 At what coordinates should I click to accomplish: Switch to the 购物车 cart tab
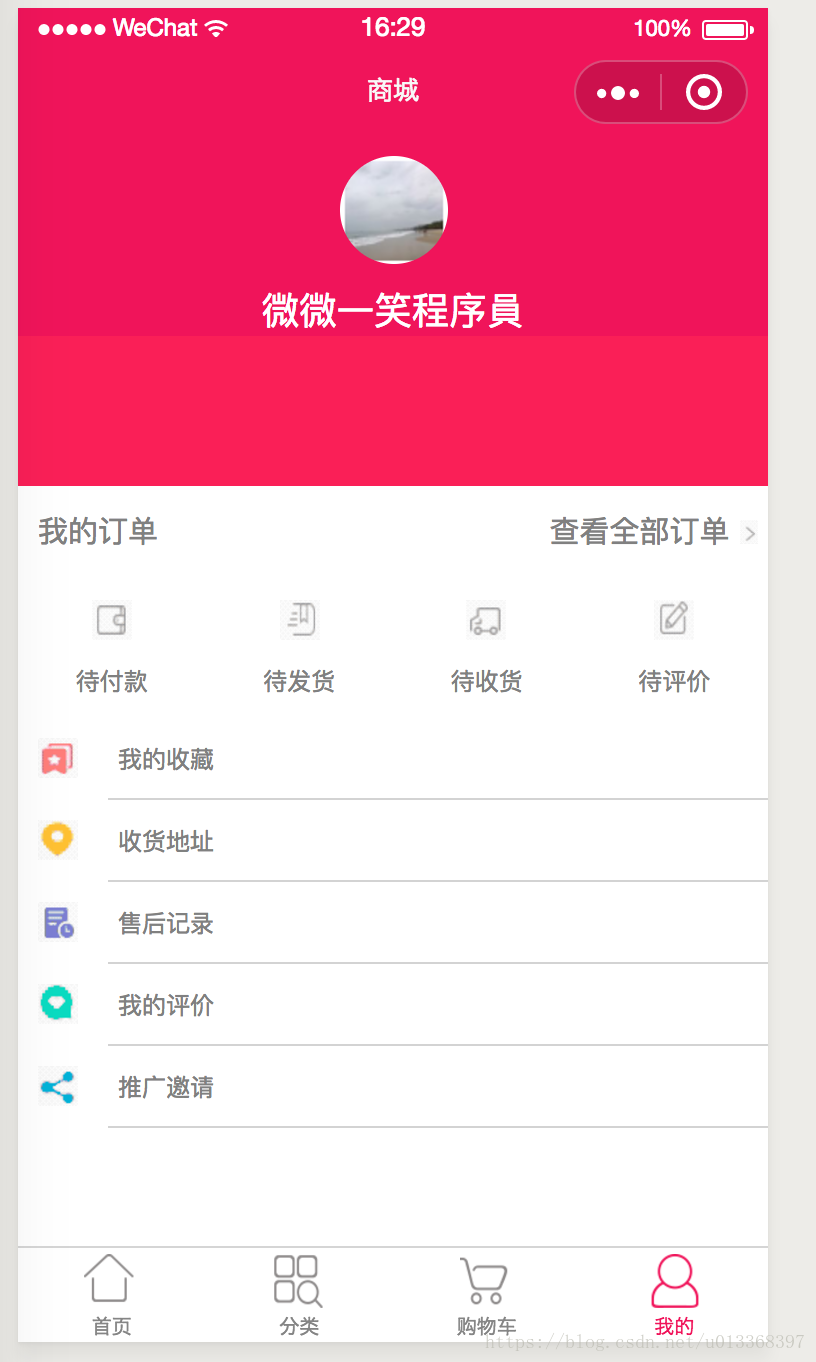coord(486,1296)
